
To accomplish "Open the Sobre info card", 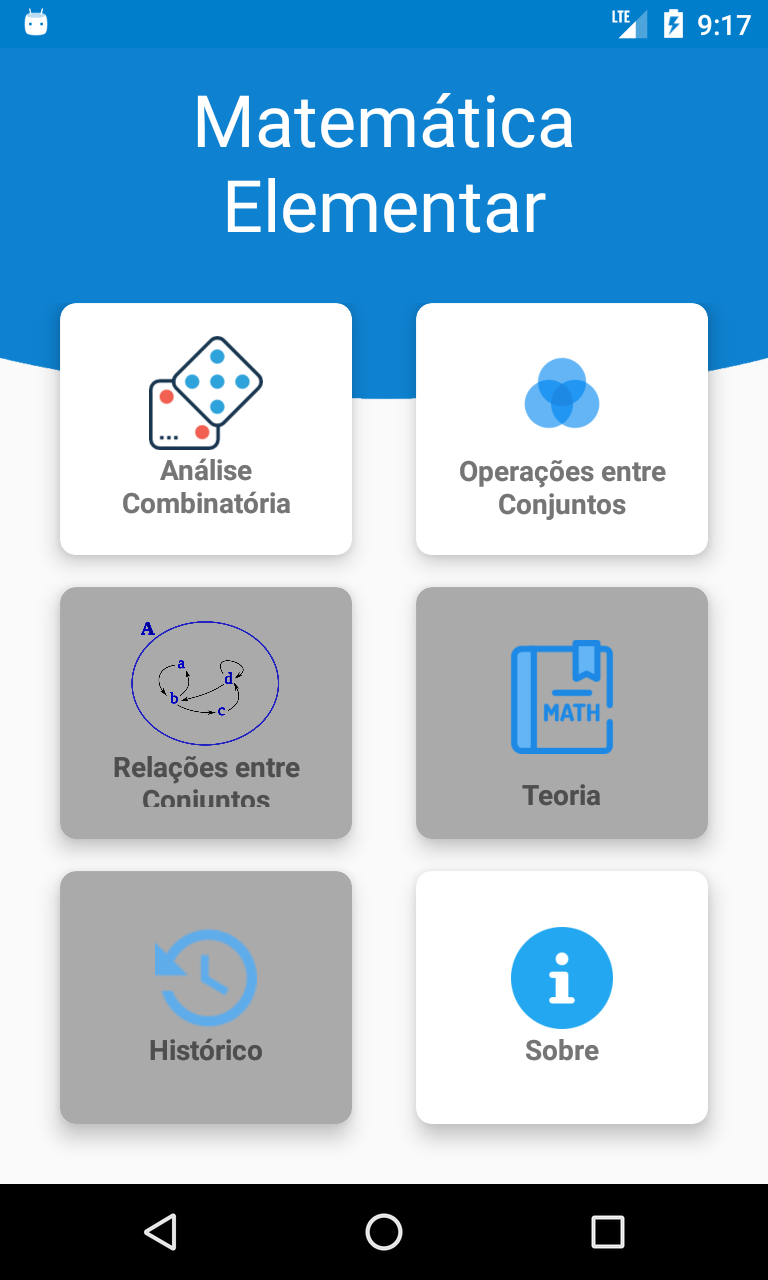I will point(562,997).
